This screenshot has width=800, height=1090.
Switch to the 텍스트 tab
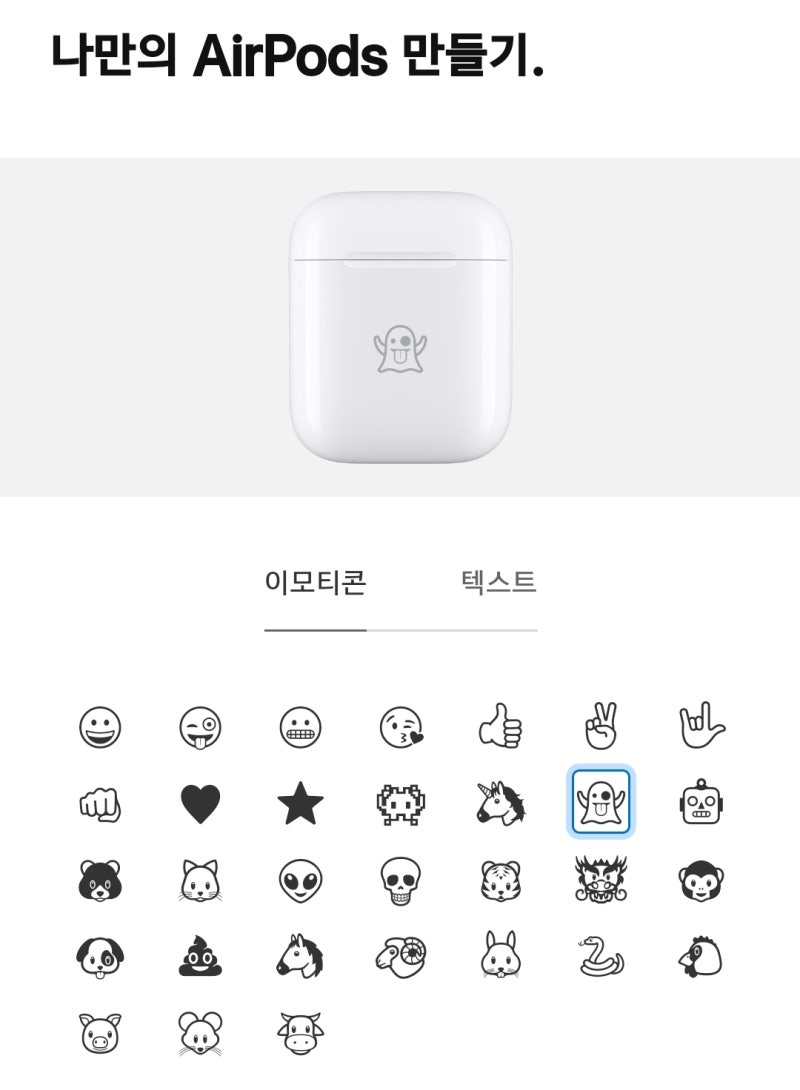tap(499, 583)
